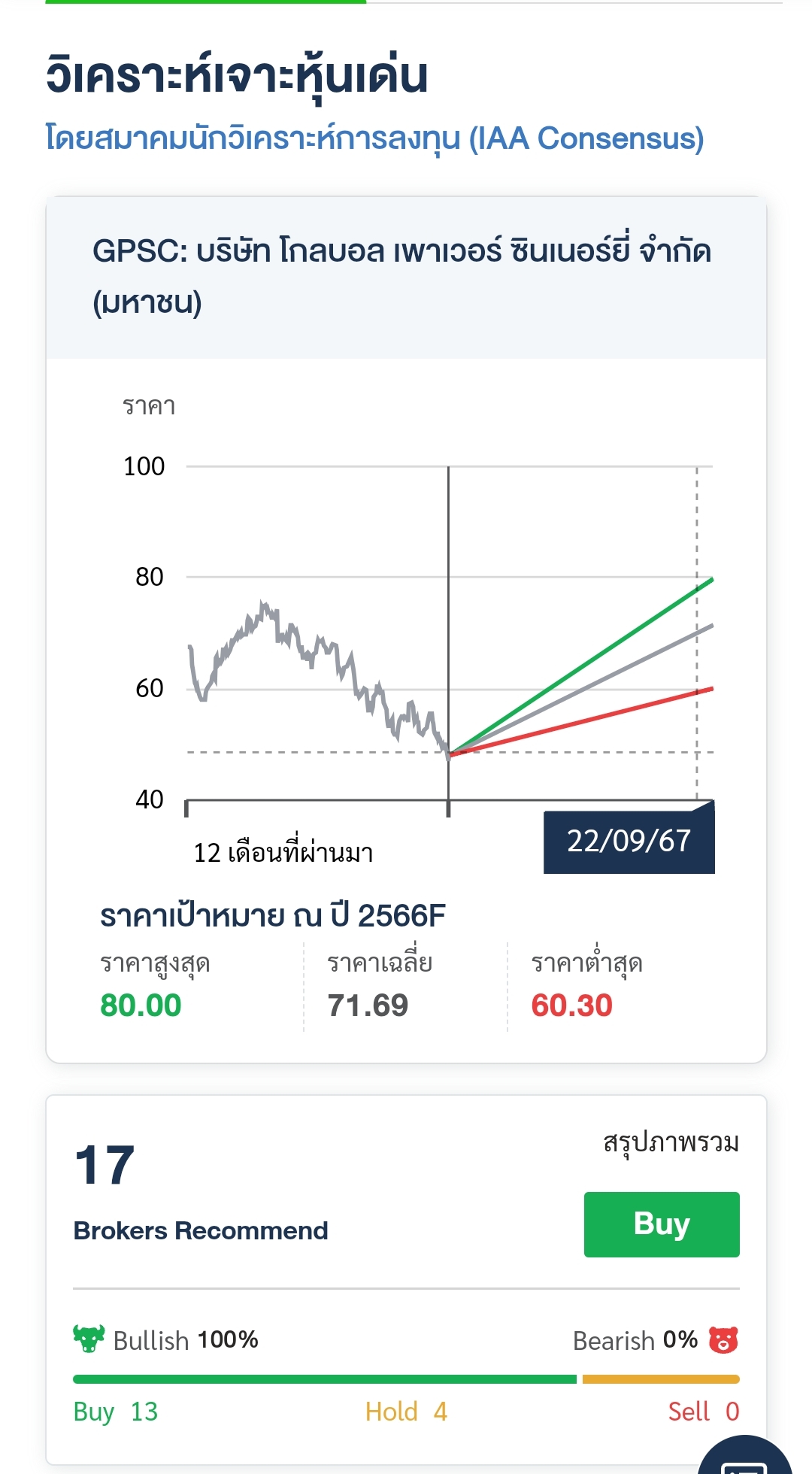Open the IAA Consensus link
The width and height of the screenshot is (812, 1474).
pyautogui.click(x=374, y=138)
